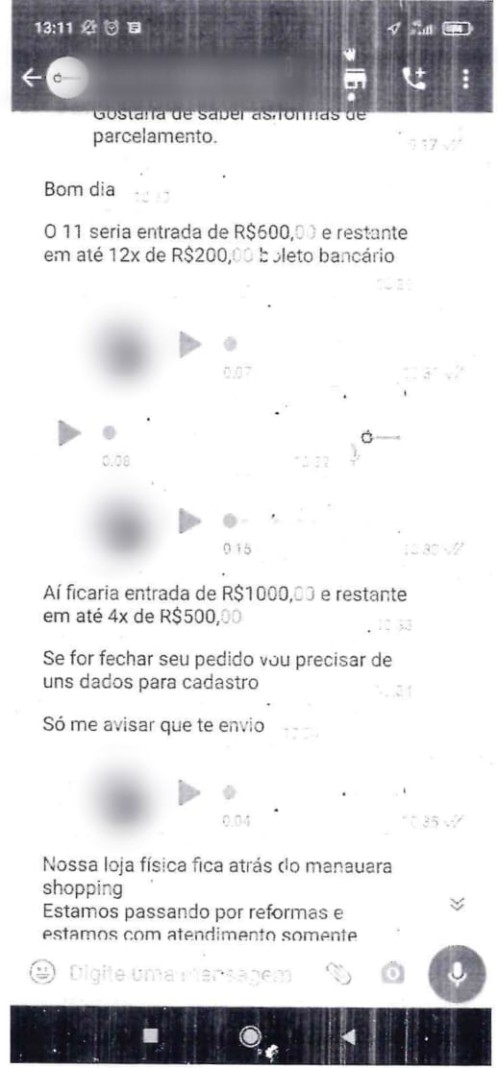This screenshot has height=1068, width=498.
Task: Tap the system back triangle
Action: (348, 1037)
